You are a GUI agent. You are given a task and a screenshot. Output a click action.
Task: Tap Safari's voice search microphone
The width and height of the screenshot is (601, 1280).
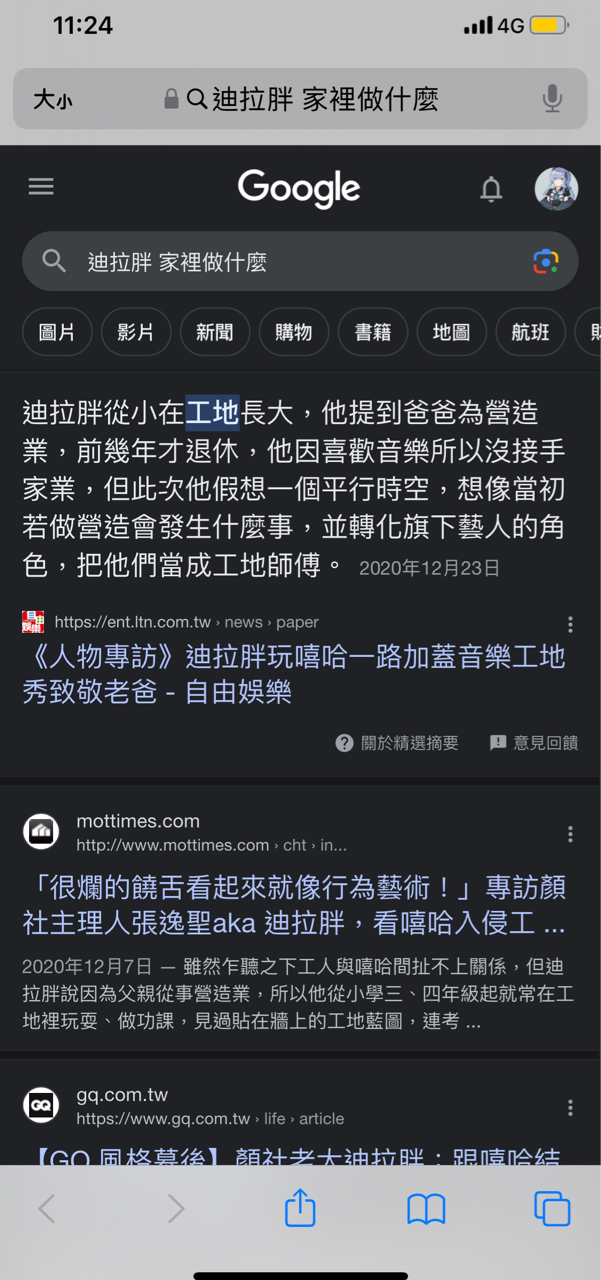point(552,99)
